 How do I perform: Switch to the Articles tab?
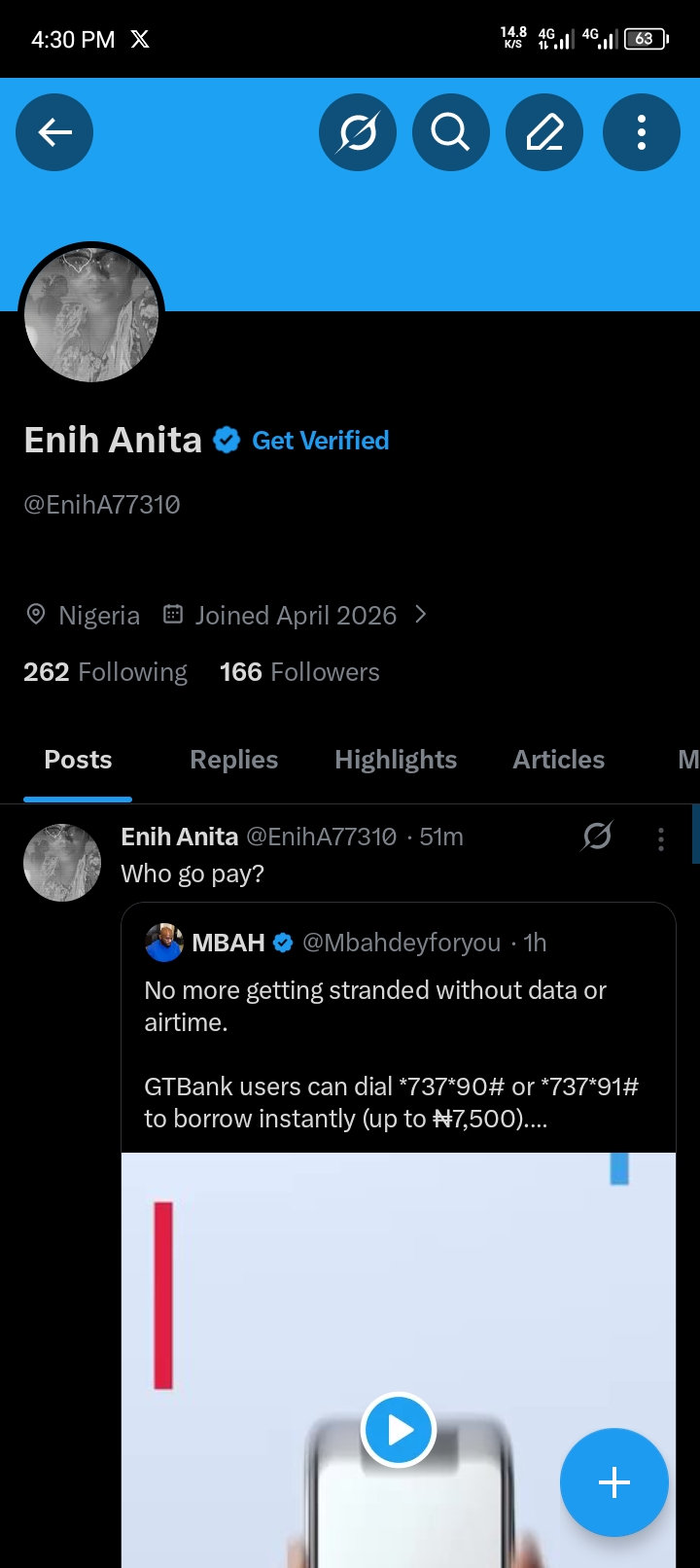tap(559, 760)
